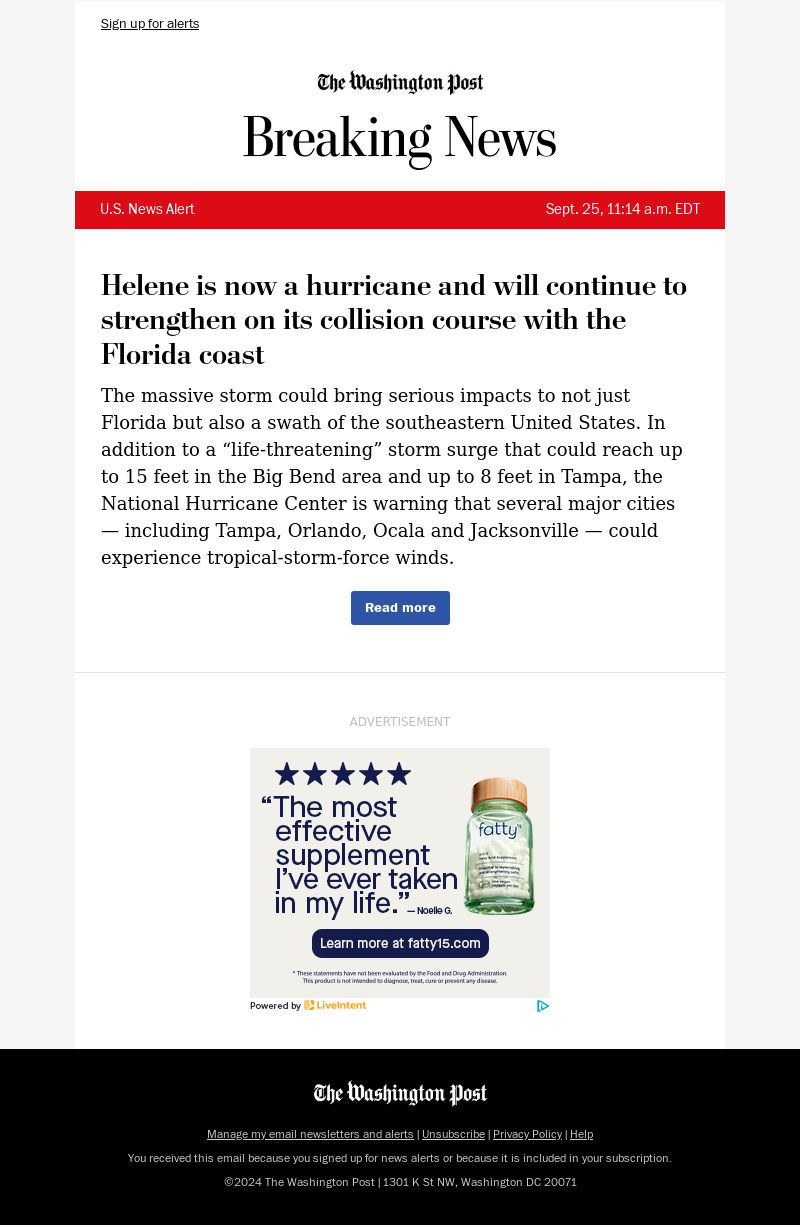Unsubscribe from these emails

tap(453, 1134)
